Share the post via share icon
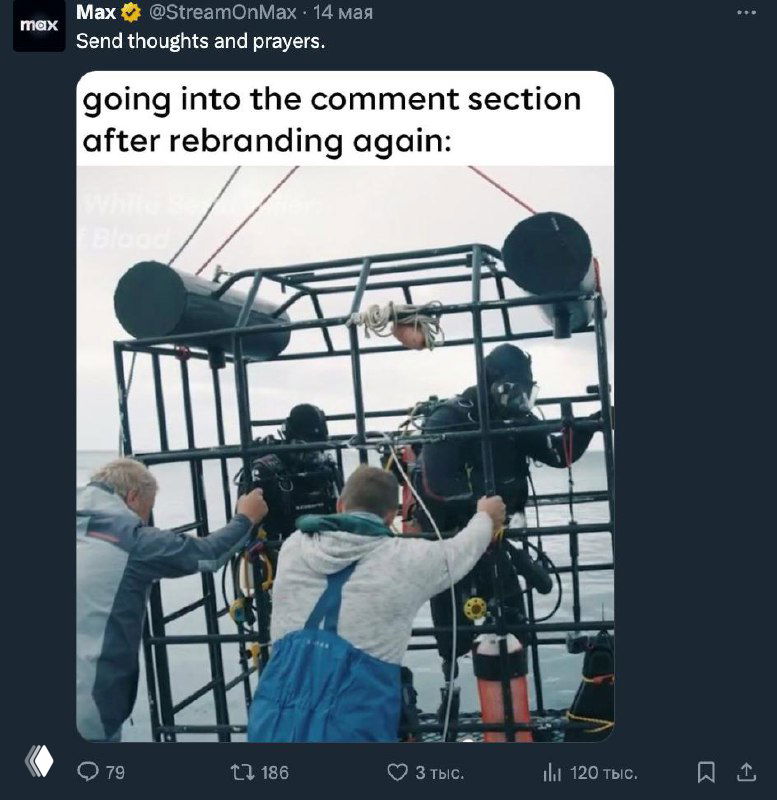 click(746, 772)
